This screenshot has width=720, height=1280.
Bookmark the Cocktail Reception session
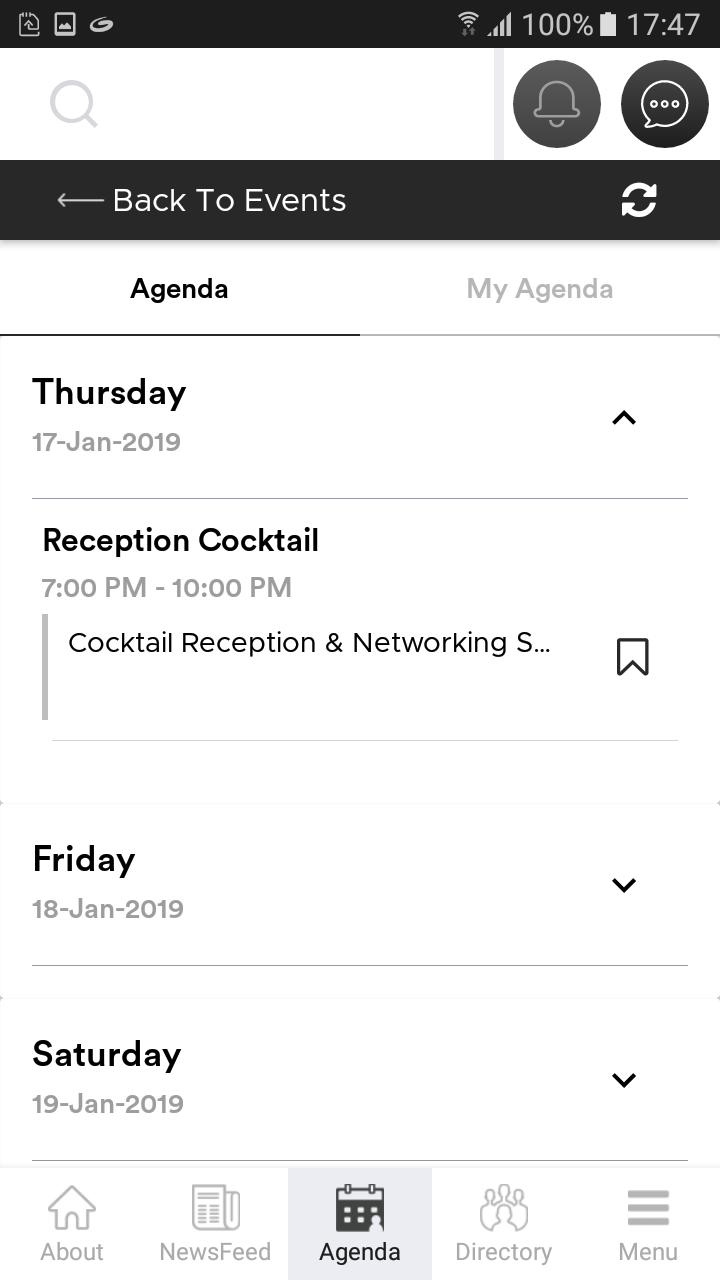(x=633, y=657)
